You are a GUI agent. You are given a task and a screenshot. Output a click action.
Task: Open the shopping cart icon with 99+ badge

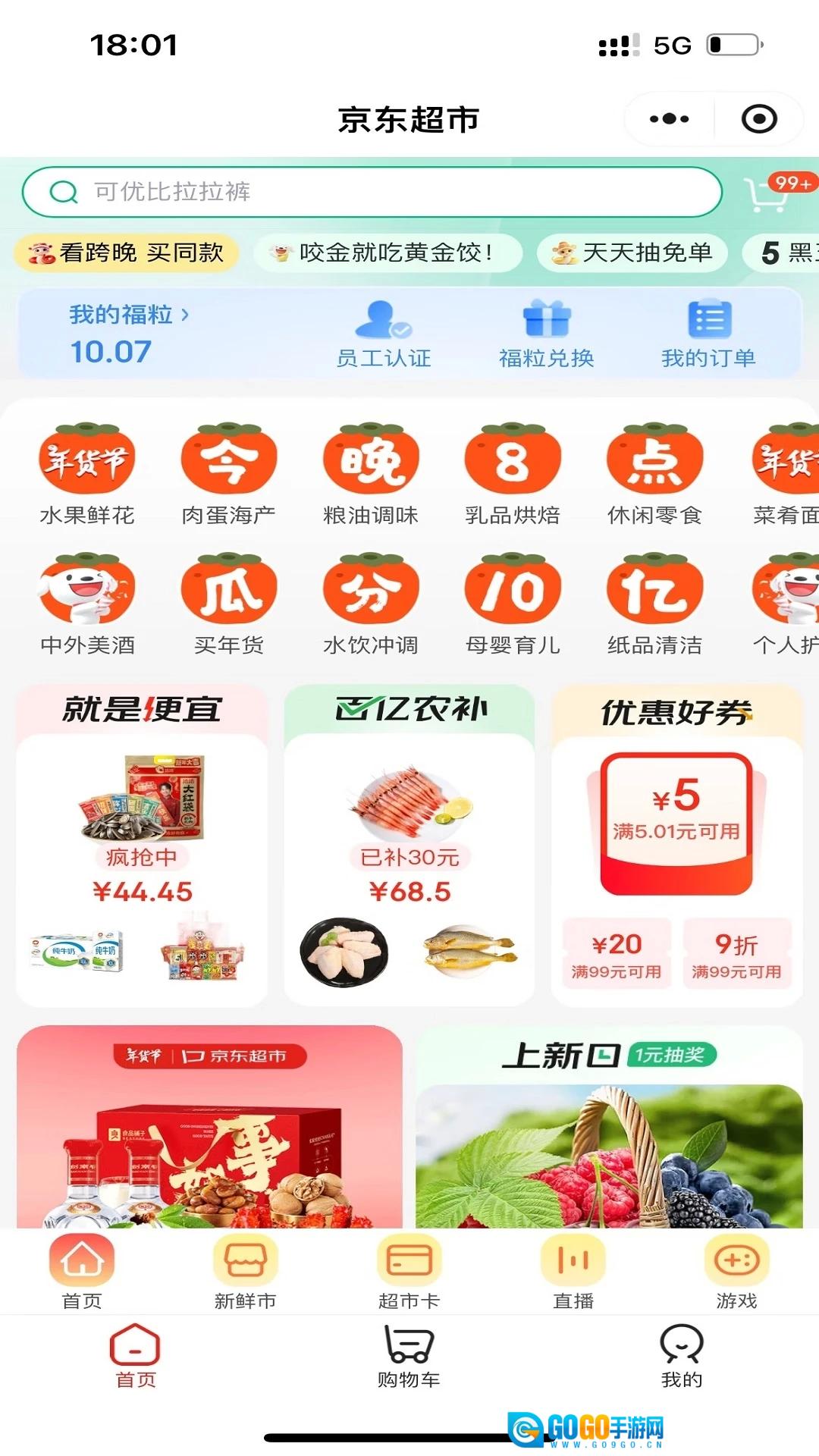(x=767, y=193)
